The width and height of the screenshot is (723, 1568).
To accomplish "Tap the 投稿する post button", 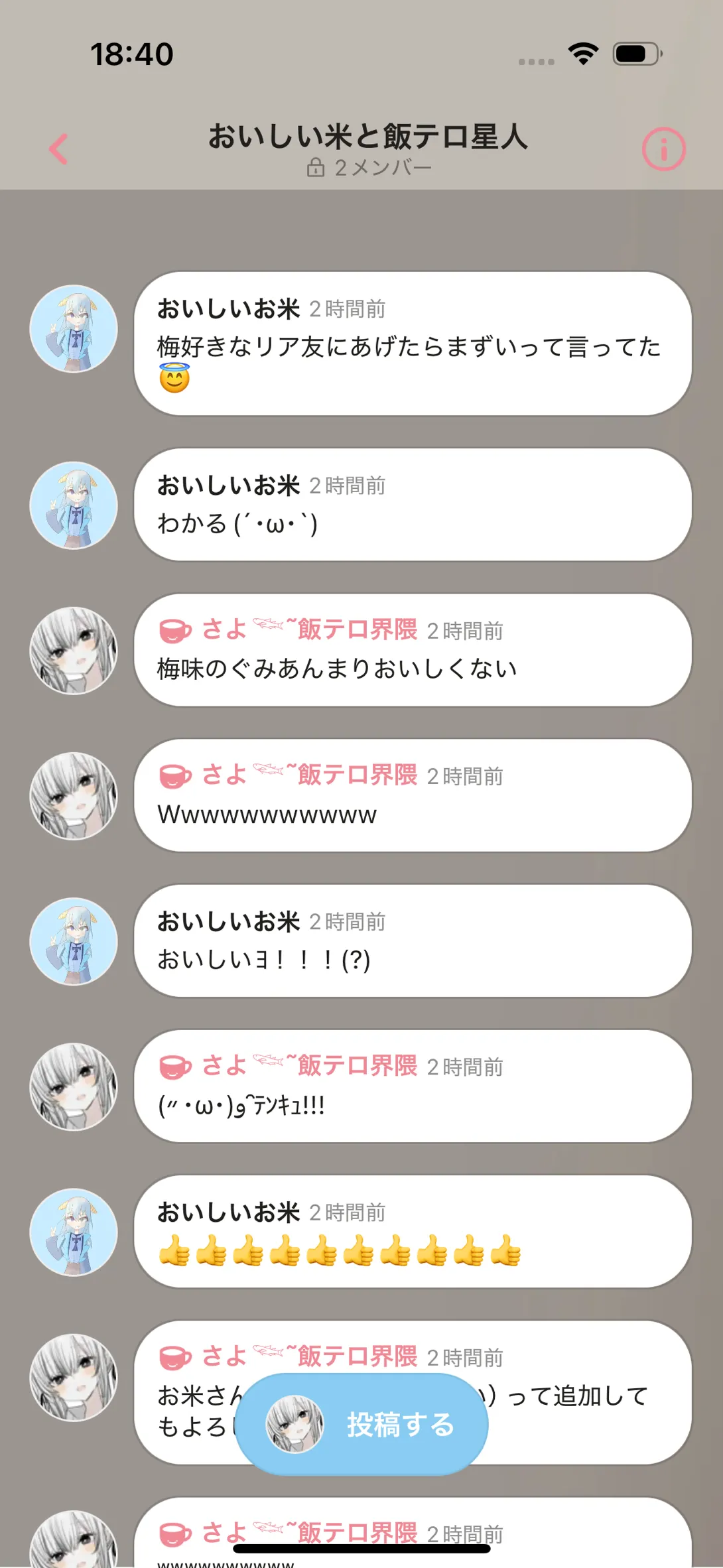I will [x=362, y=1424].
